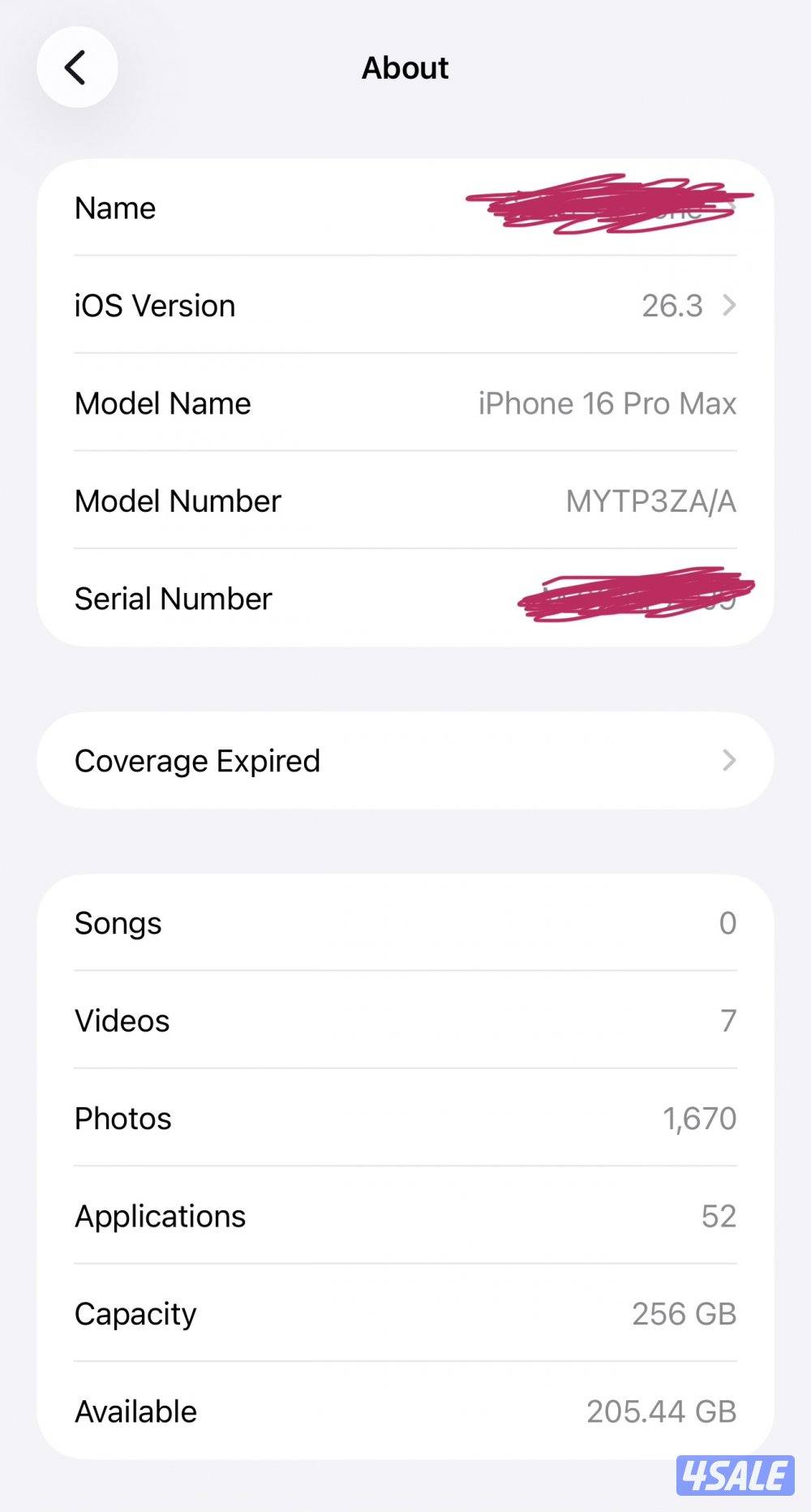Tap the About title in the header
Screen dimensions: 811x1512
405,67
